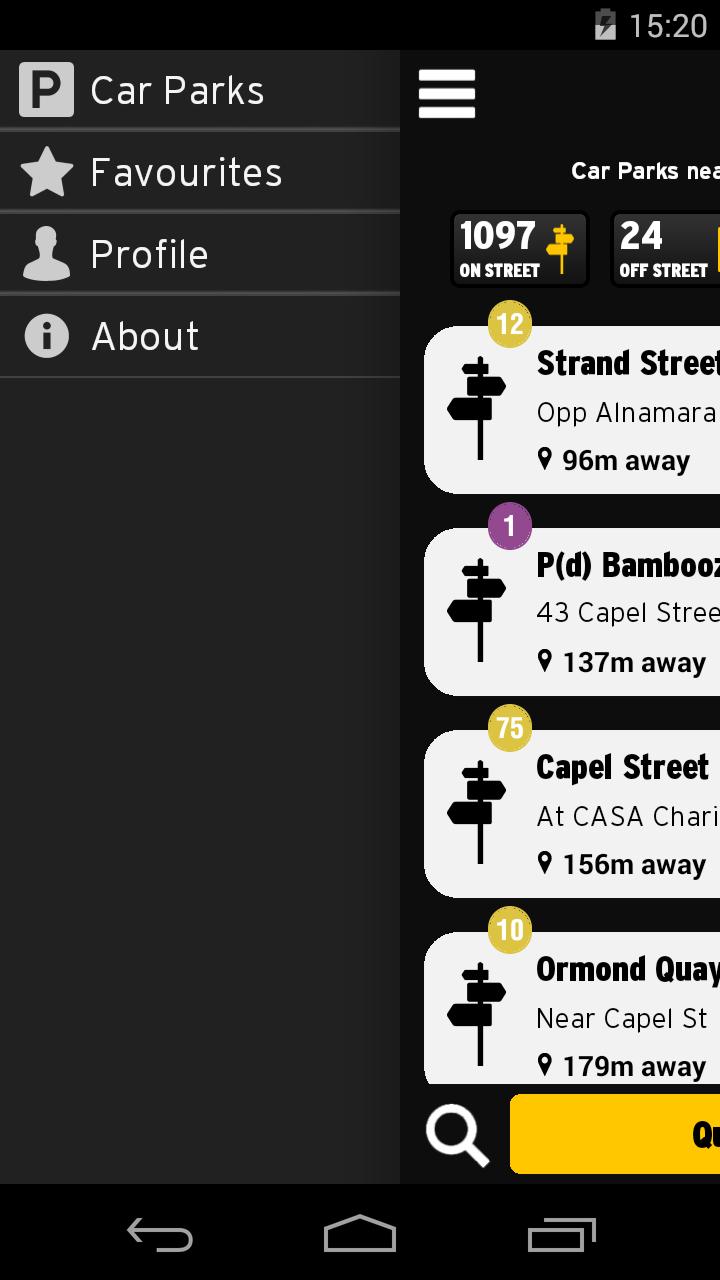Tap the yellow button at the bottom
The image size is (720, 1280).
615,1134
